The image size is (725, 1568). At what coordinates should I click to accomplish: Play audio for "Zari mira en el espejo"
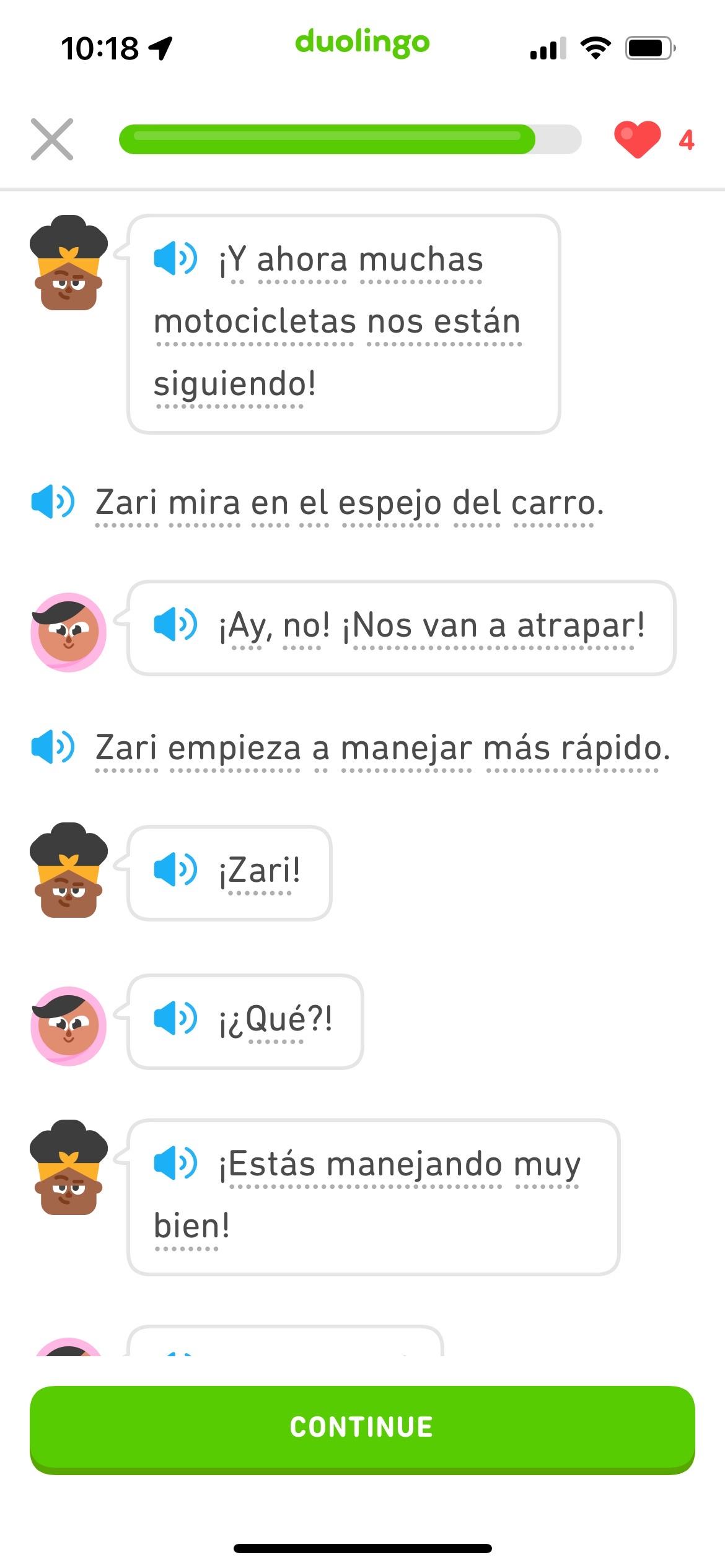tap(53, 502)
